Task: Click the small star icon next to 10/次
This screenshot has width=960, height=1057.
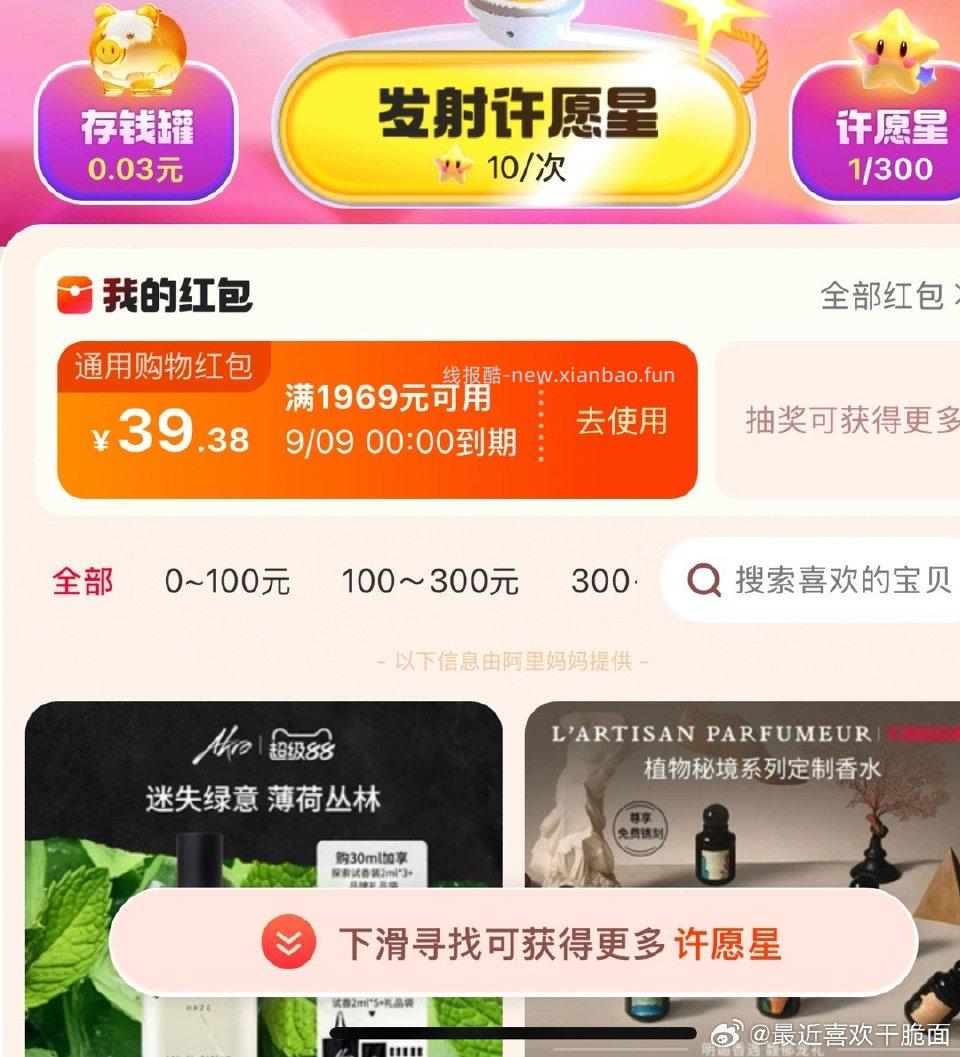Action: (452, 164)
